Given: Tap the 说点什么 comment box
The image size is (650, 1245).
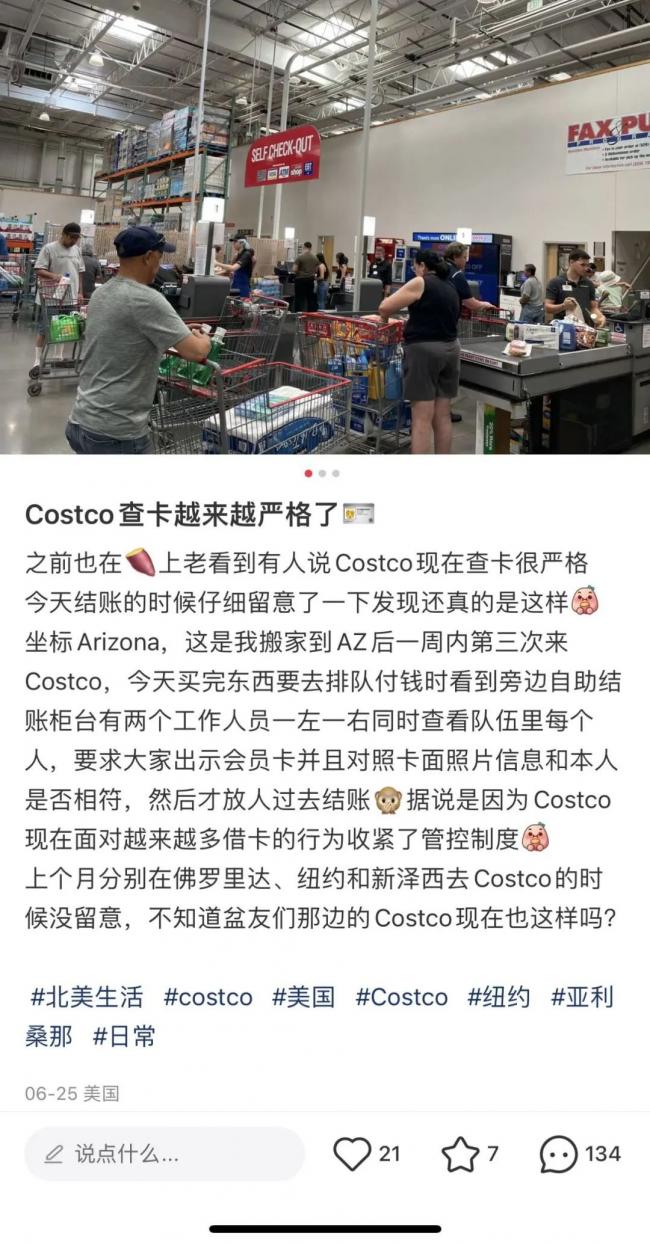Looking at the screenshot, I should 164,1154.
